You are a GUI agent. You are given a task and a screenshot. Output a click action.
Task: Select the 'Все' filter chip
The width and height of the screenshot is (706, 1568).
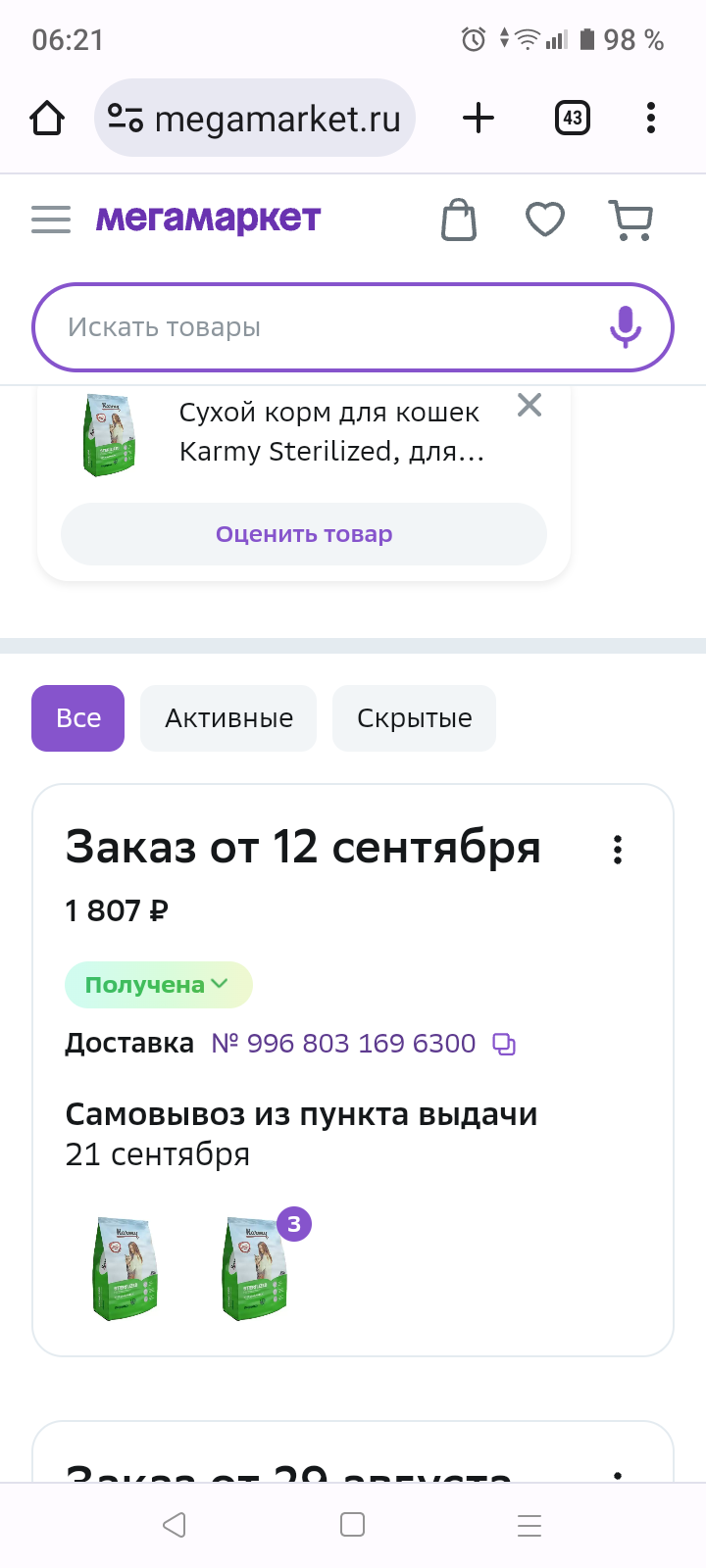tap(78, 718)
